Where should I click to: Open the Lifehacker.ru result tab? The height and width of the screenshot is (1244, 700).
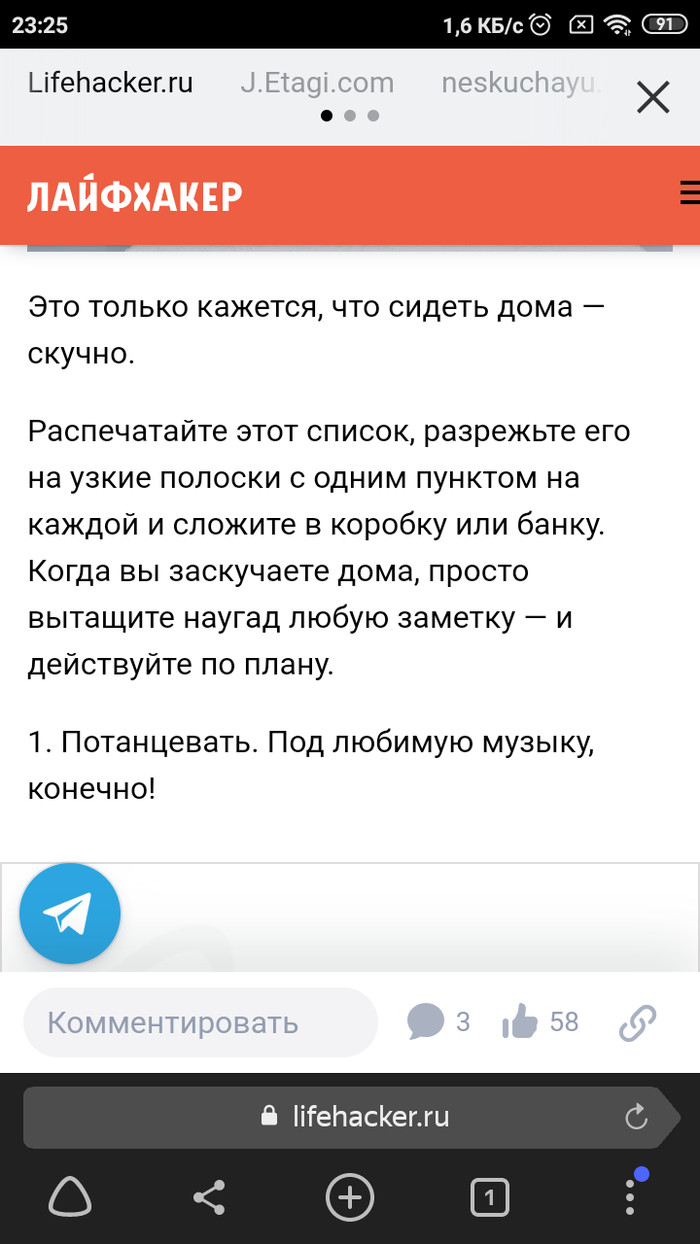tap(110, 82)
